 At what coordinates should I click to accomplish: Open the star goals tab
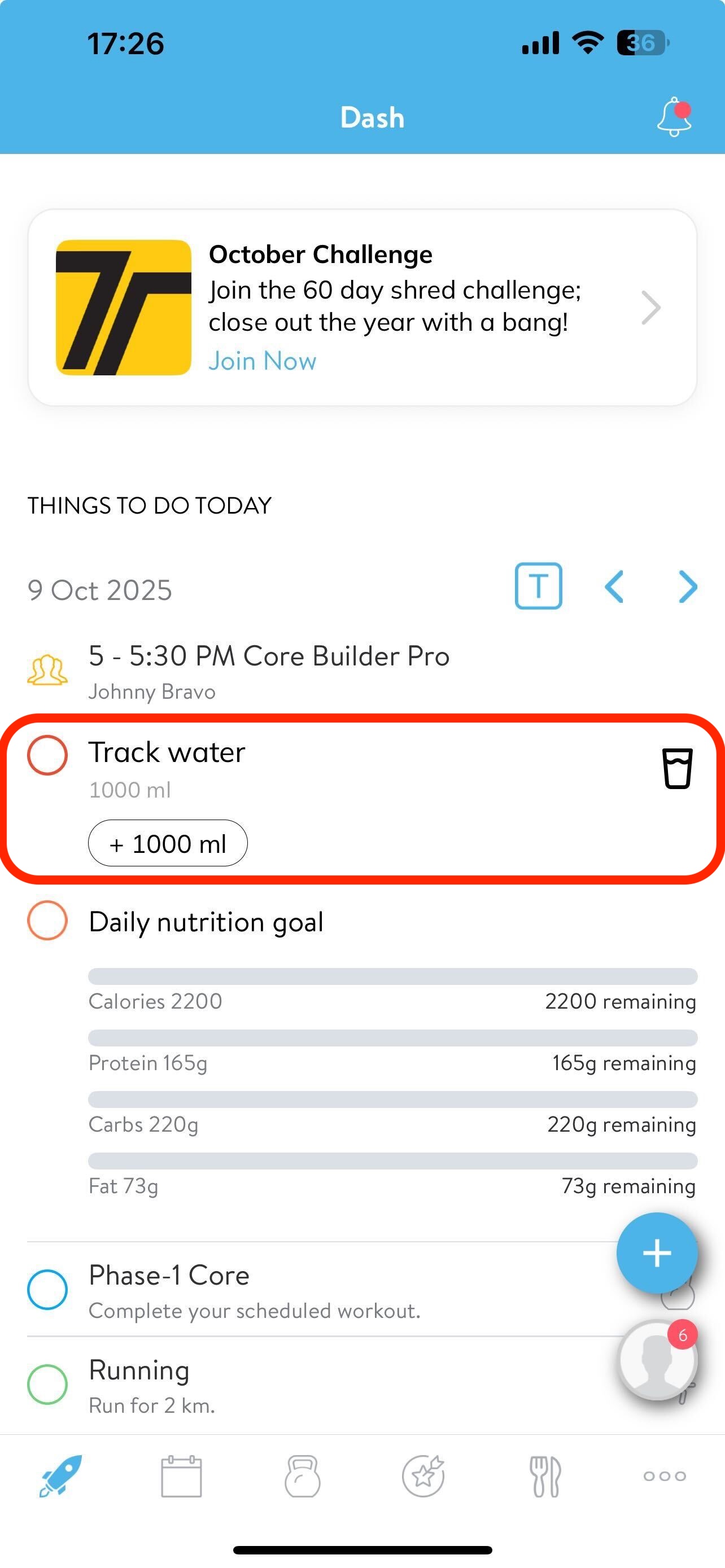(423, 1477)
